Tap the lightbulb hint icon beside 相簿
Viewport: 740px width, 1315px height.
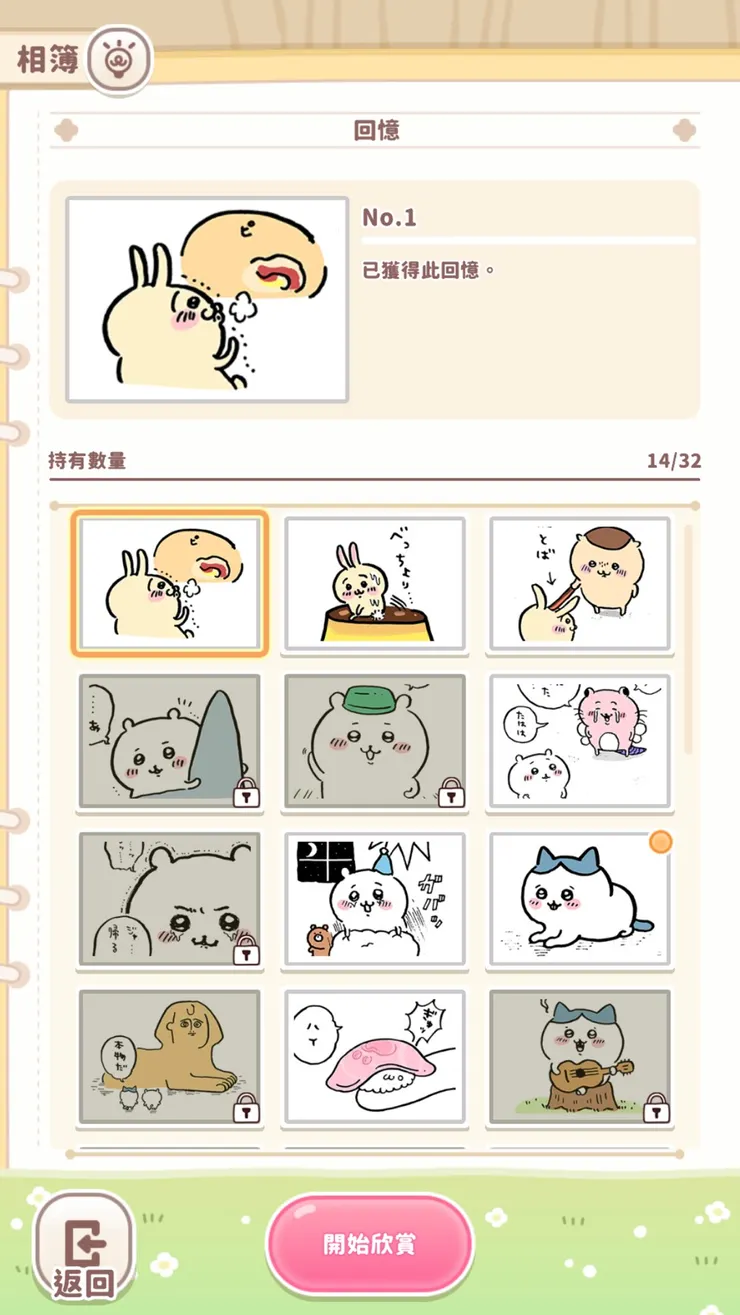(120, 60)
